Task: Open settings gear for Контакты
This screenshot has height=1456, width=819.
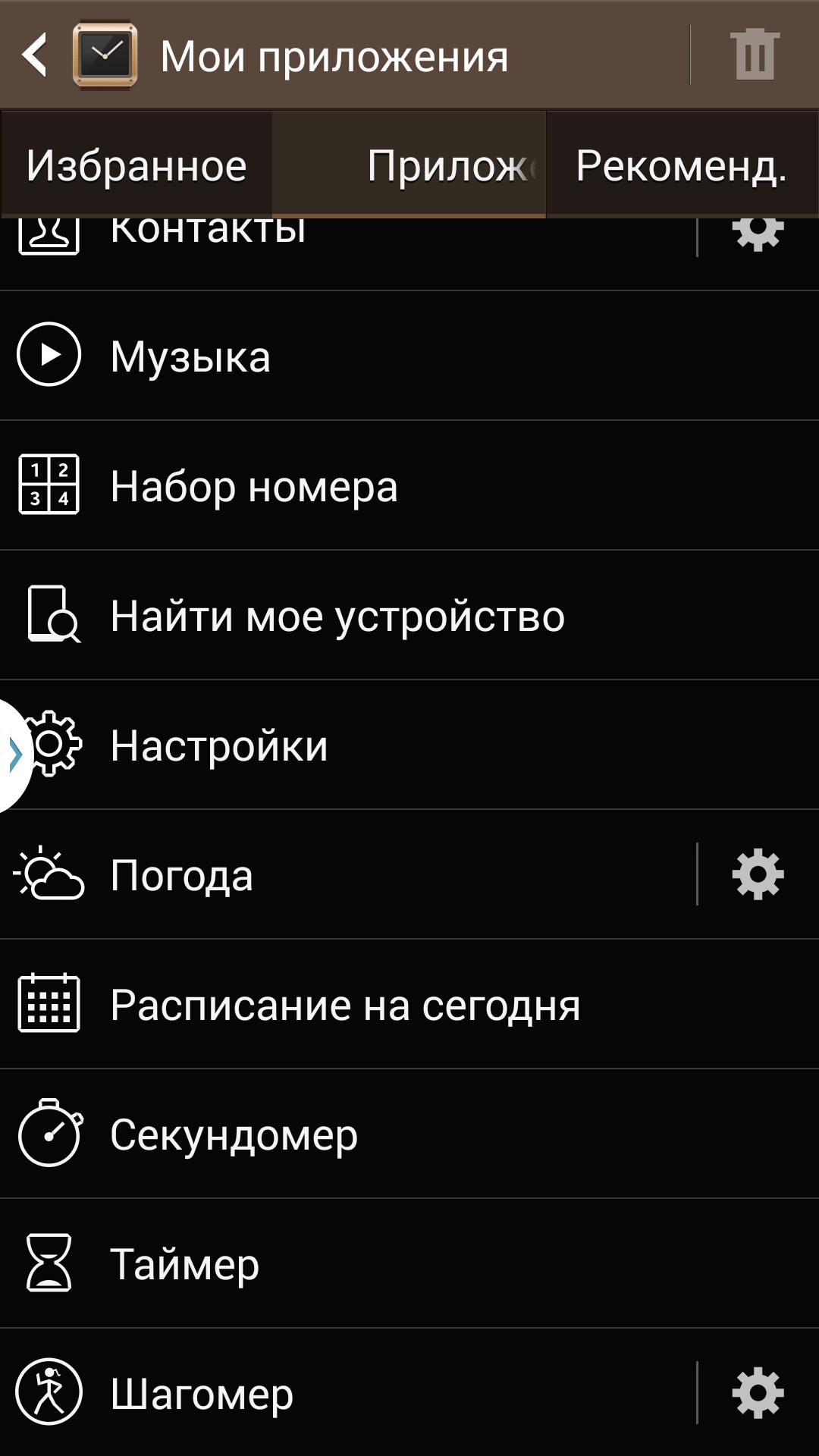Action: click(x=758, y=234)
